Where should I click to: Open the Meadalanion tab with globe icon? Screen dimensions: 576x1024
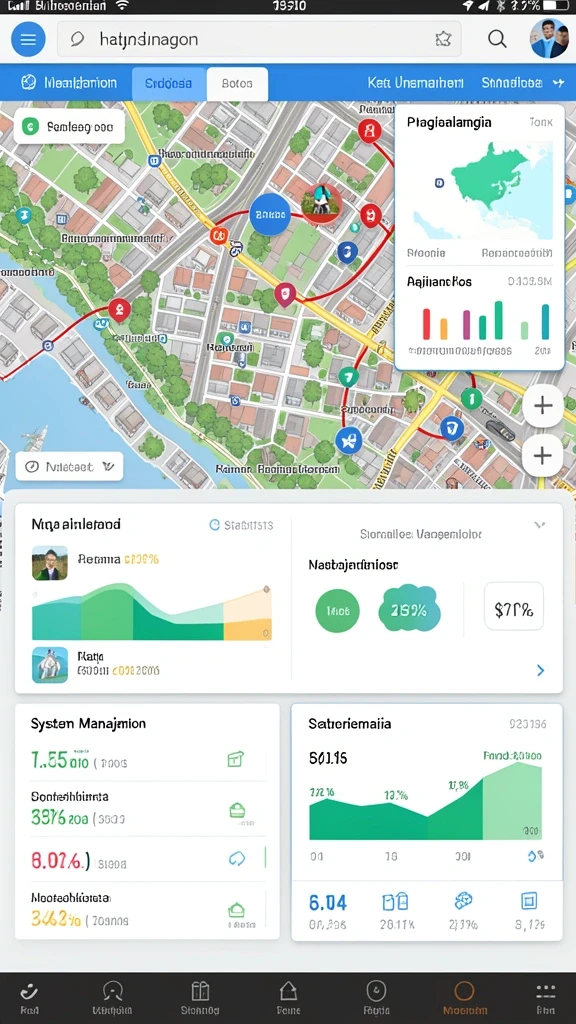[x=69, y=83]
